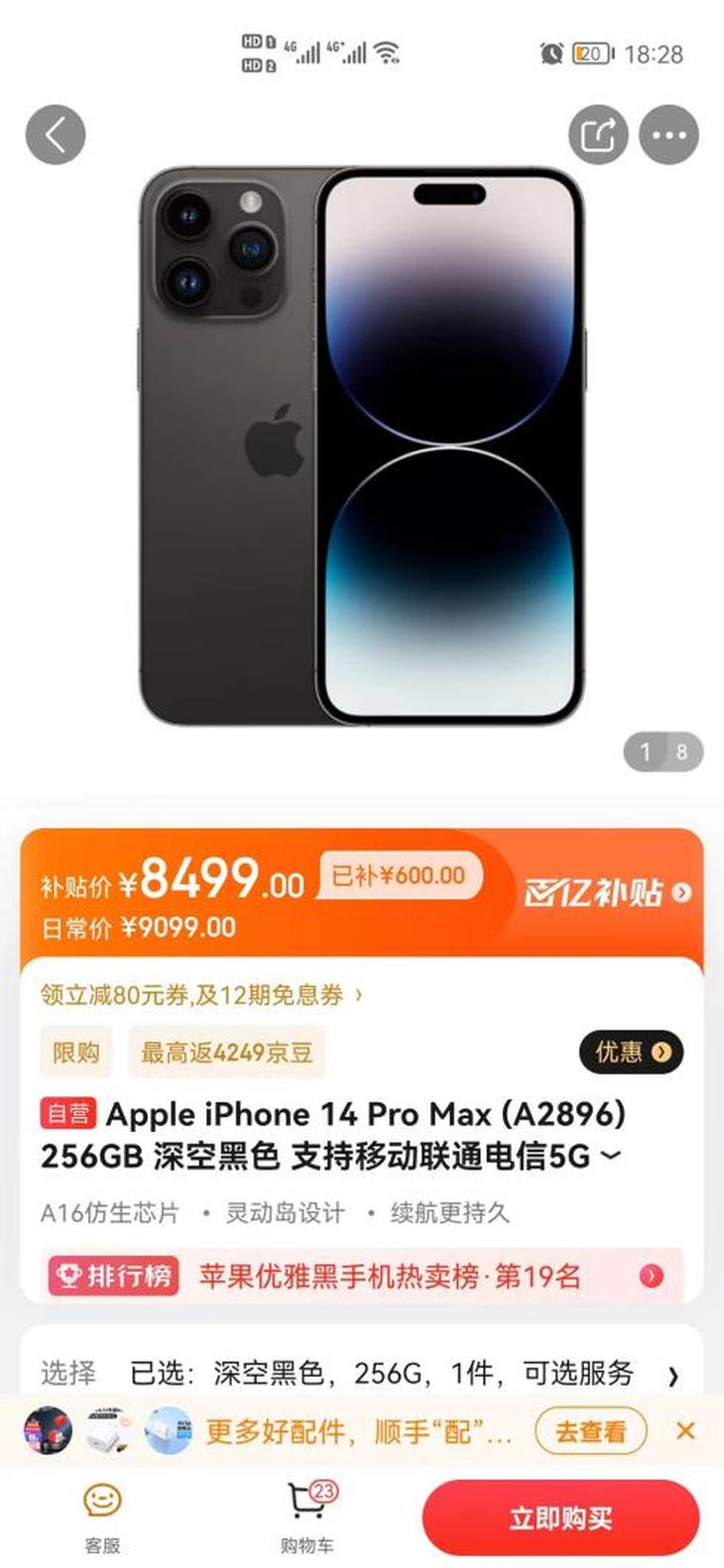Tap the share icon at top right
This screenshot has height=1568, width=724.
pos(597,134)
